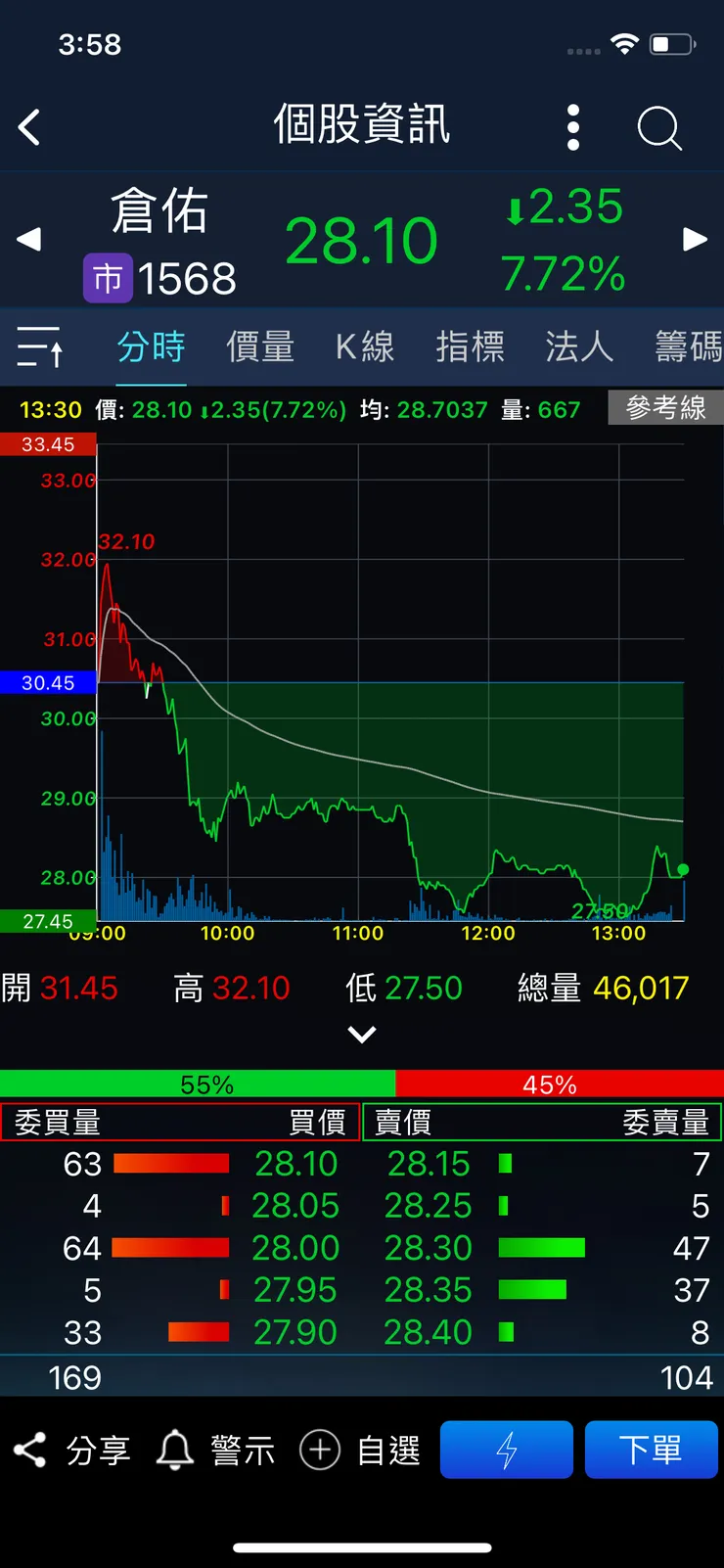Screen dimensions: 724x1568
Task: Tap the sort/list icon beside the tabs
Action: (x=38, y=347)
